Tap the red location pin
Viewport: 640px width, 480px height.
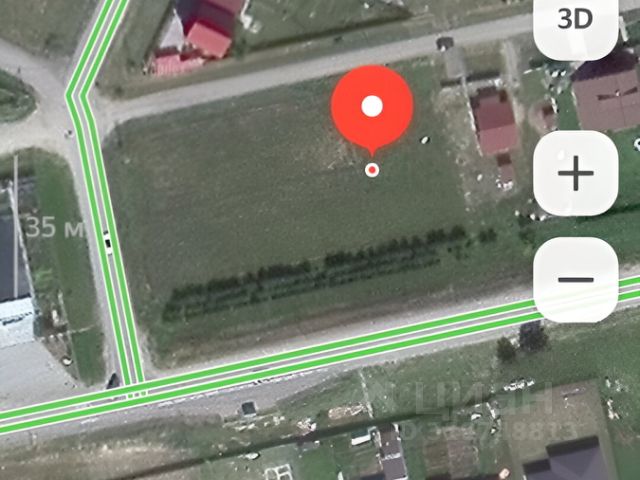372,107
